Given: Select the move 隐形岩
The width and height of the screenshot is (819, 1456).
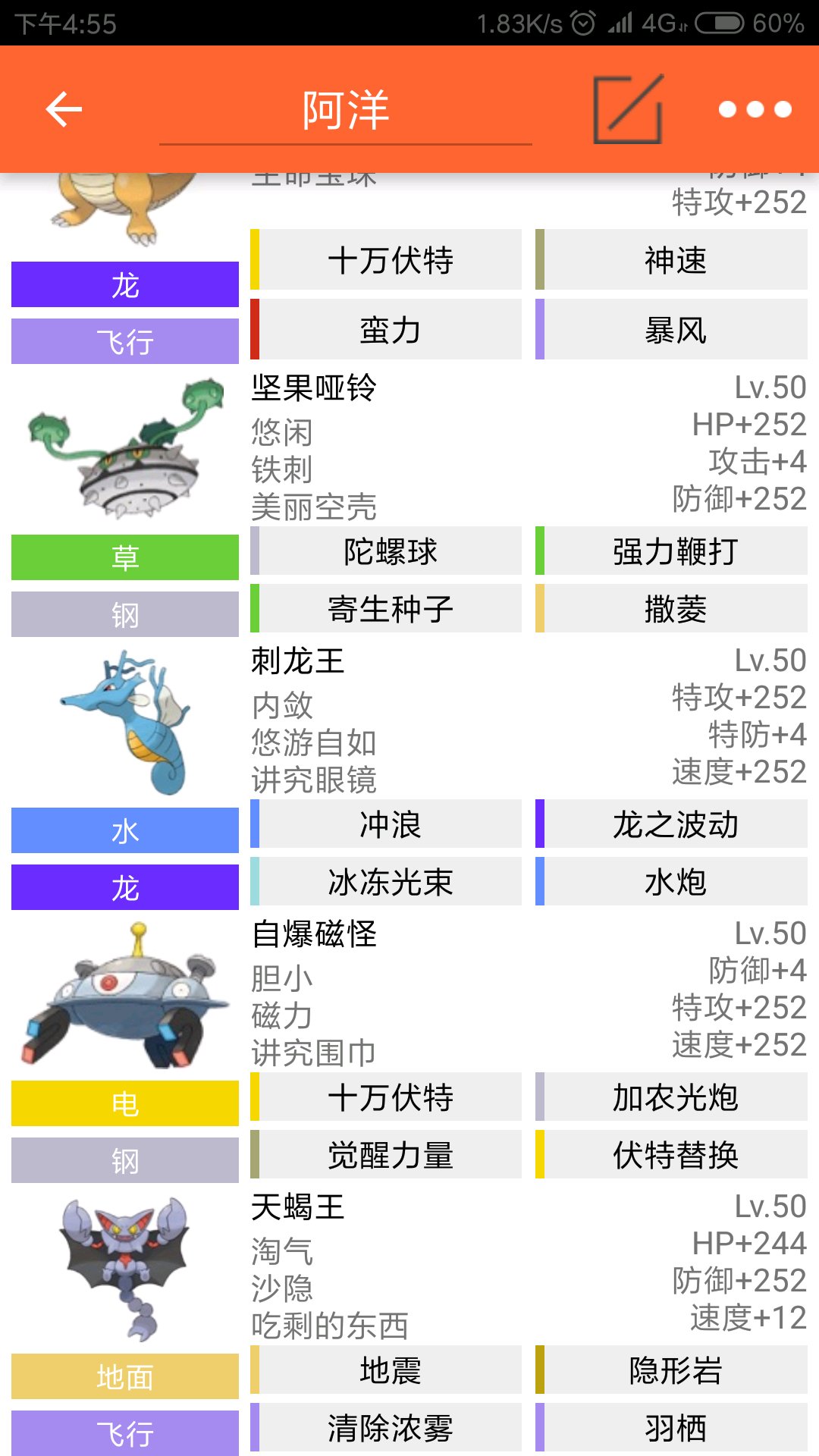Looking at the screenshot, I should tap(671, 1370).
